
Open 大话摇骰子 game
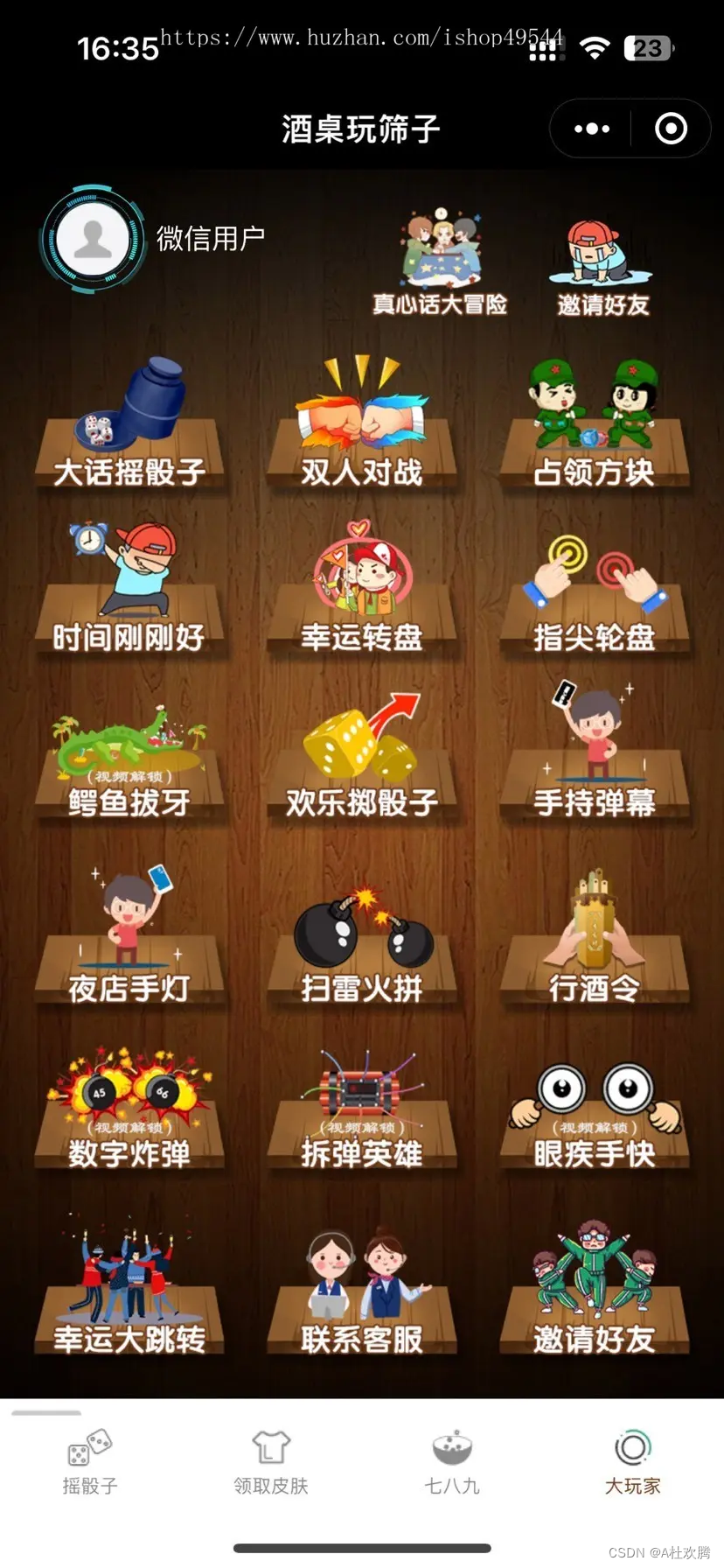pos(129,423)
